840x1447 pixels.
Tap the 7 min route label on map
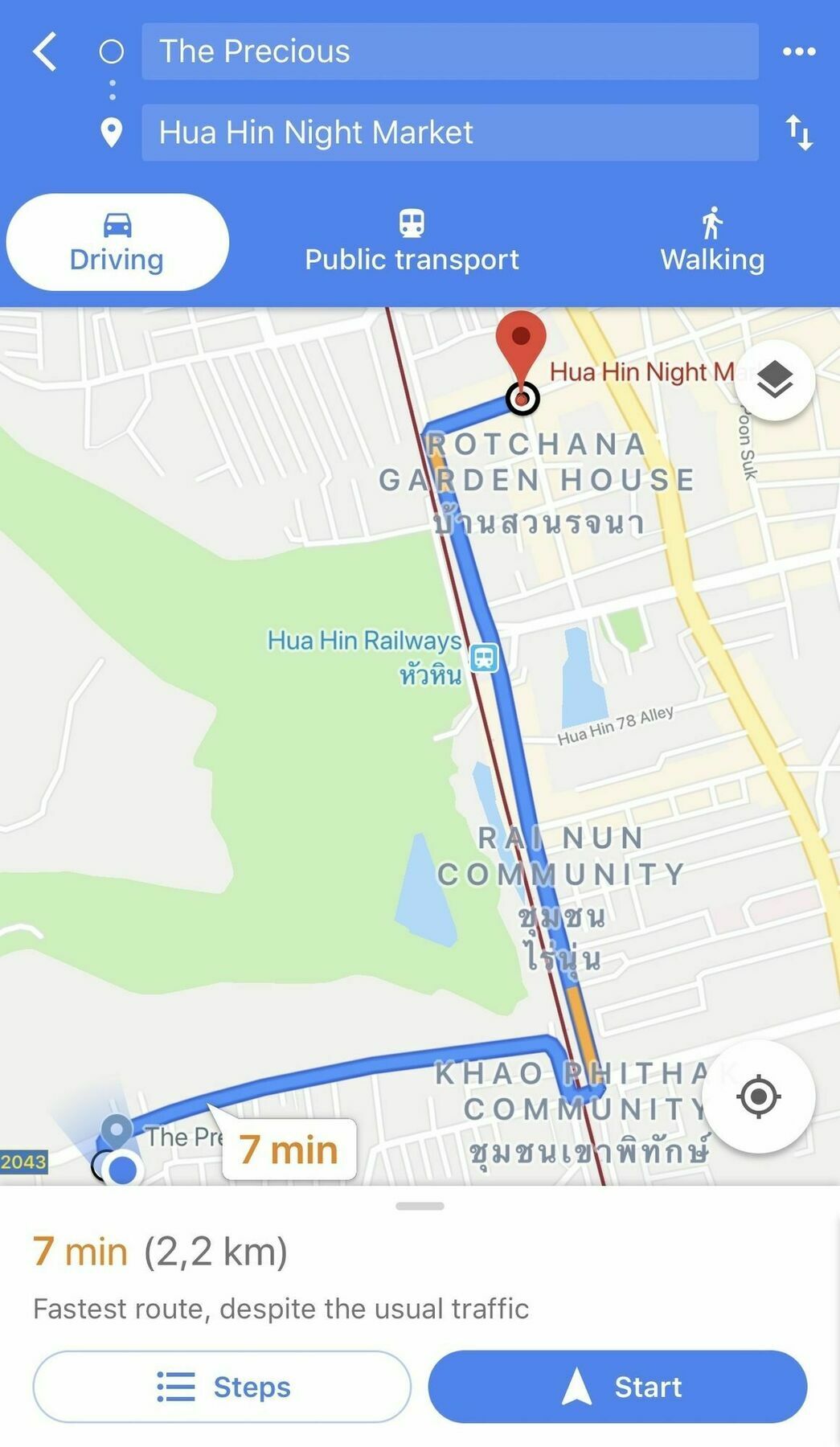289,1150
